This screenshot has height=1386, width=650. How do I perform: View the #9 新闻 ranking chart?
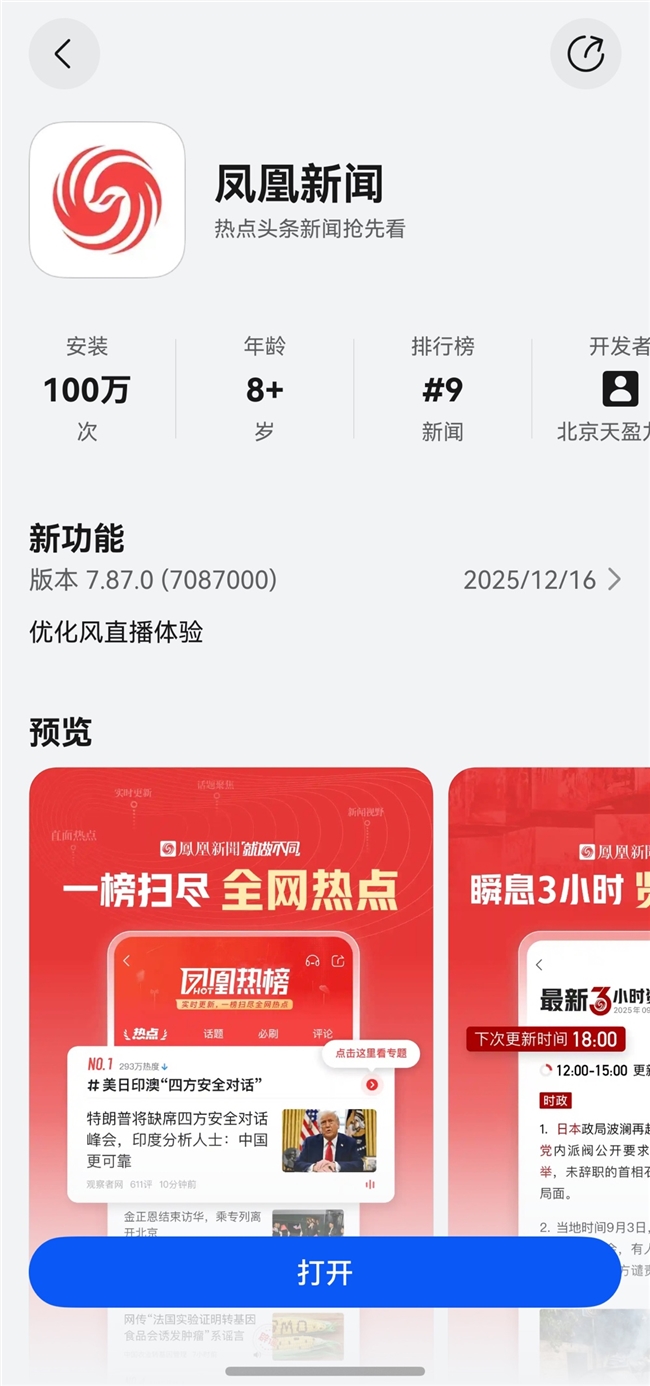point(442,389)
